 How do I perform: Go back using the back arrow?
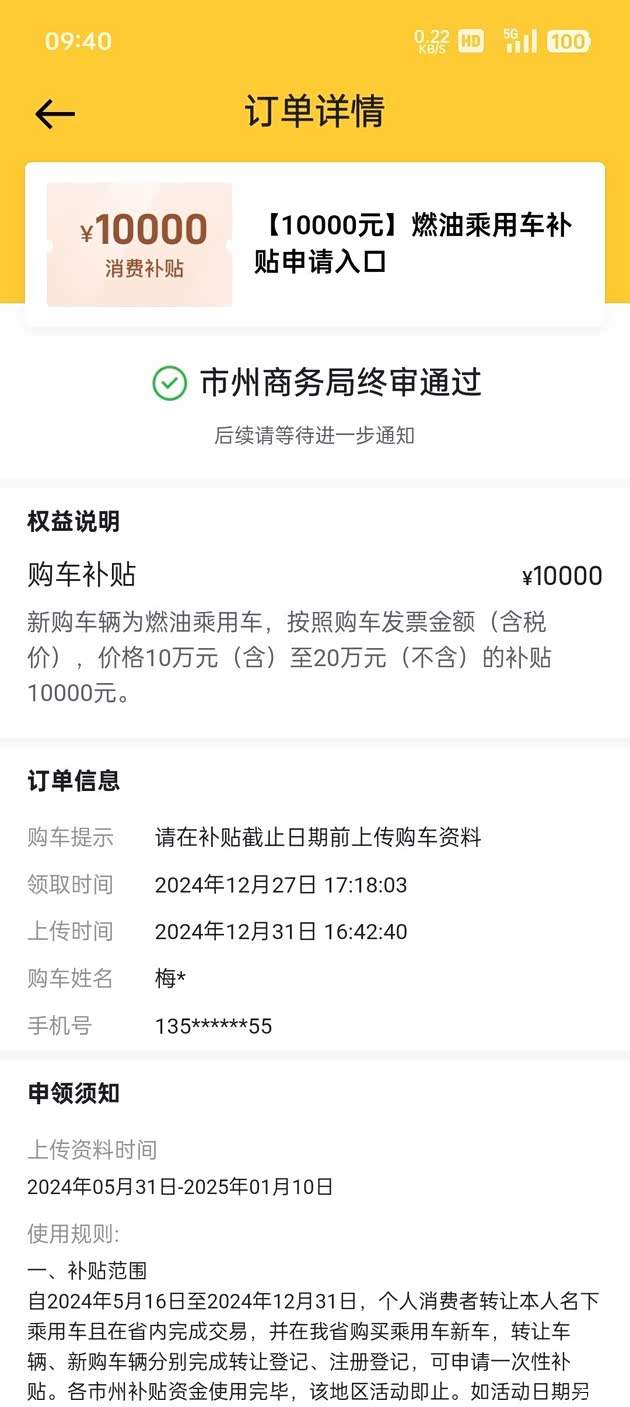(x=55, y=114)
